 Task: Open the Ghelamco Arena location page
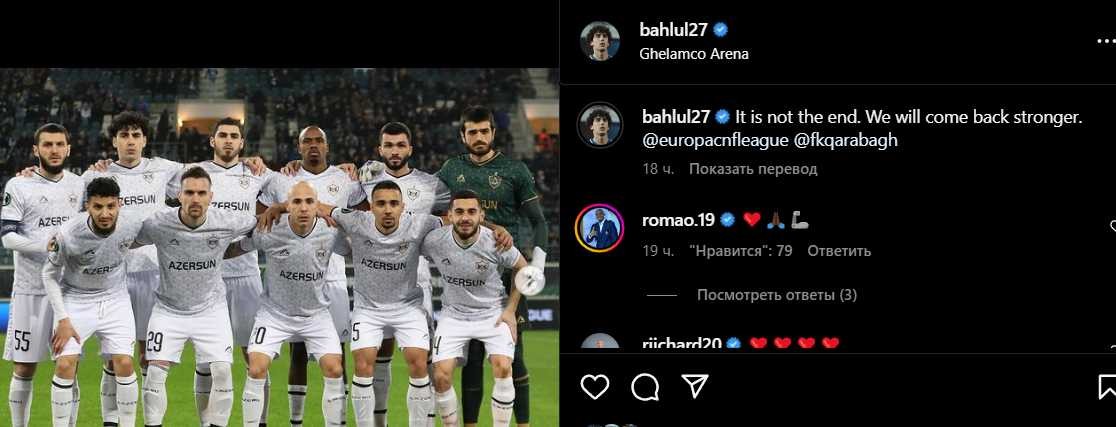coord(694,54)
